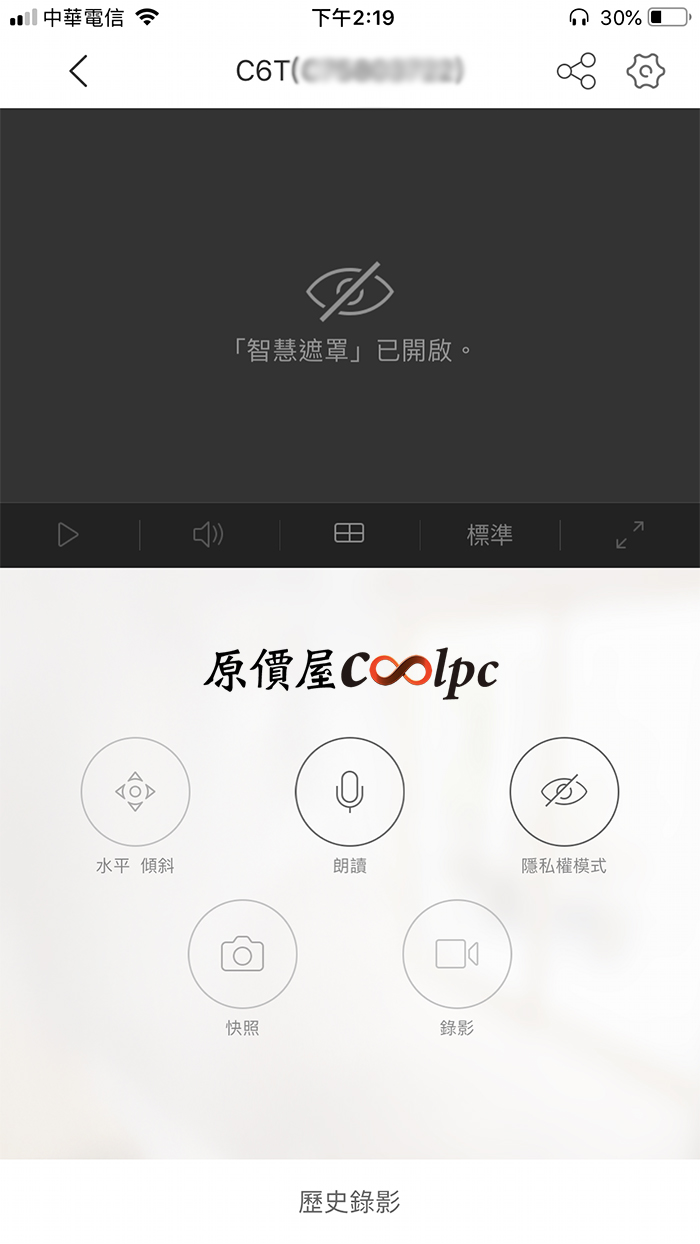Open 水平 傾斜 pan-tilt control
The image size is (700, 1244).
(135, 792)
